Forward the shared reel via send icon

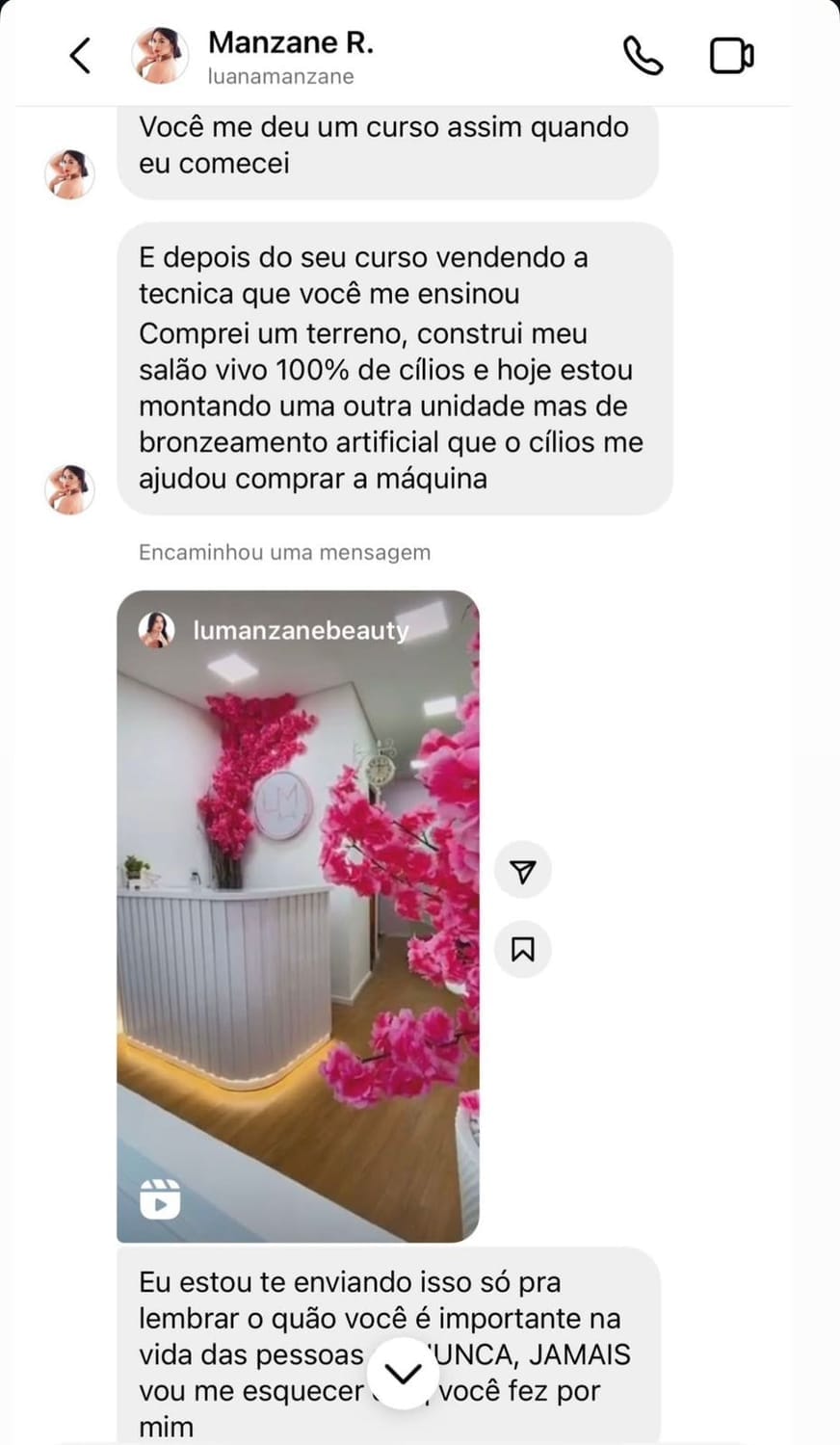click(x=522, y=871)
